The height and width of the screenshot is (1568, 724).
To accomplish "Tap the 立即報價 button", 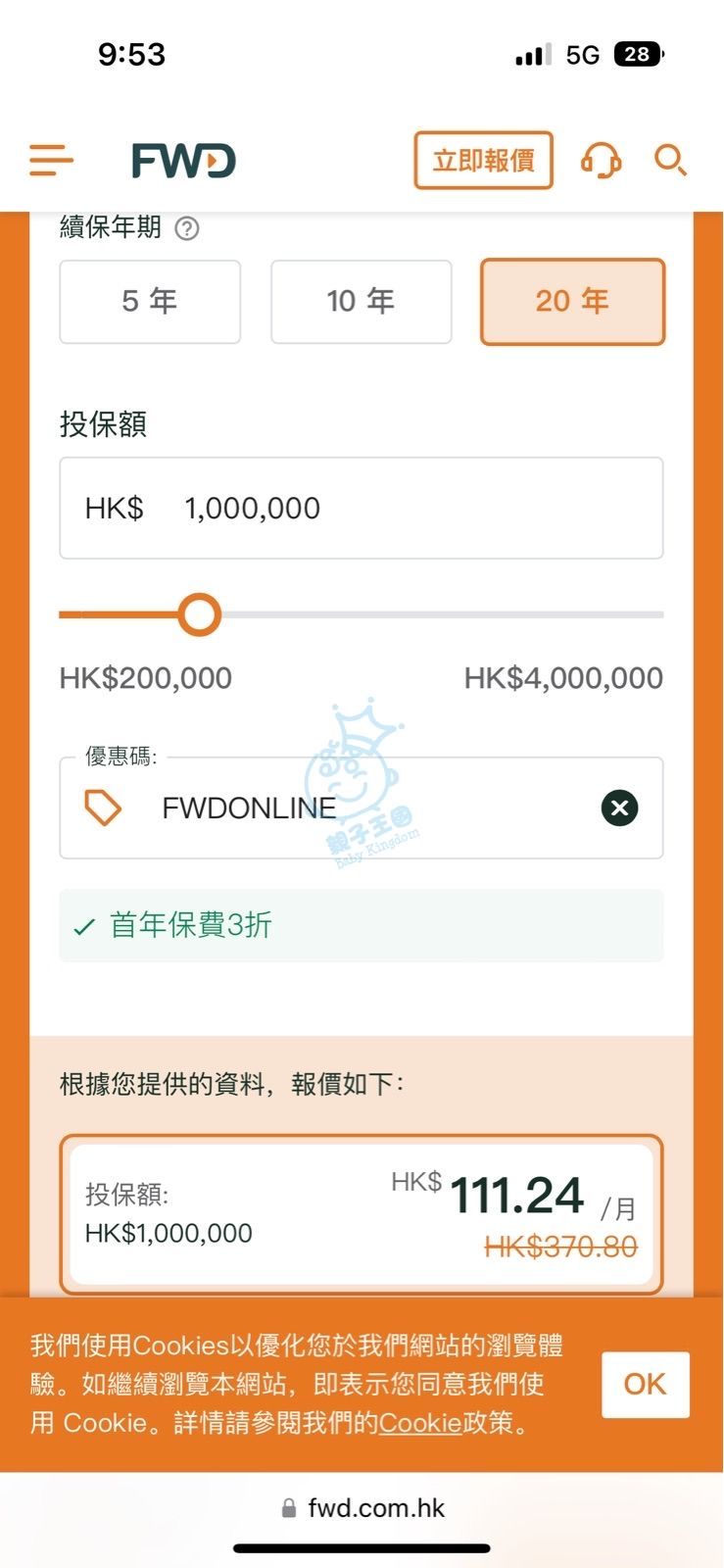I will click(483, 160).
